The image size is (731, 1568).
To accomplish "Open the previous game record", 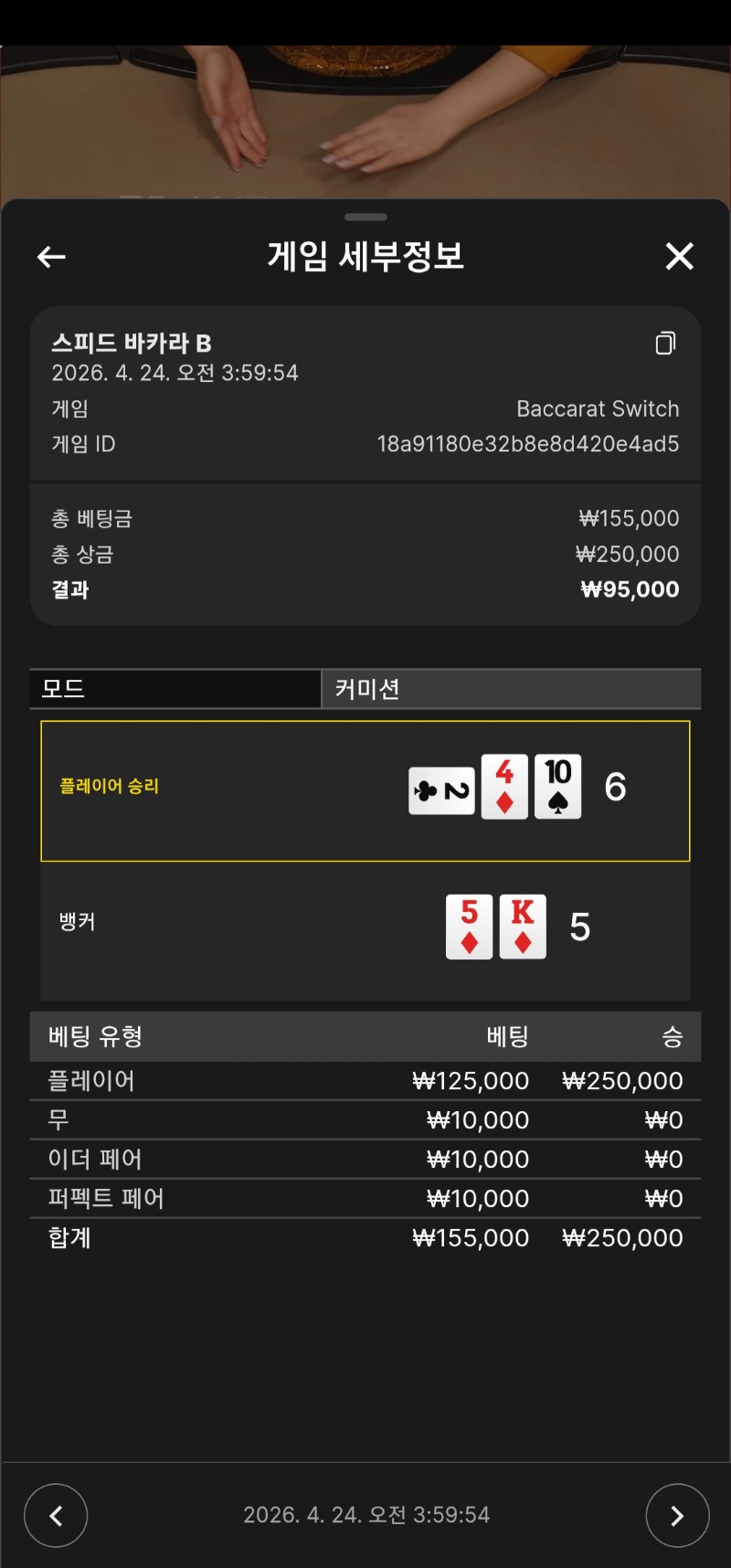I will pyautogui.click(x=56, y=1515).
